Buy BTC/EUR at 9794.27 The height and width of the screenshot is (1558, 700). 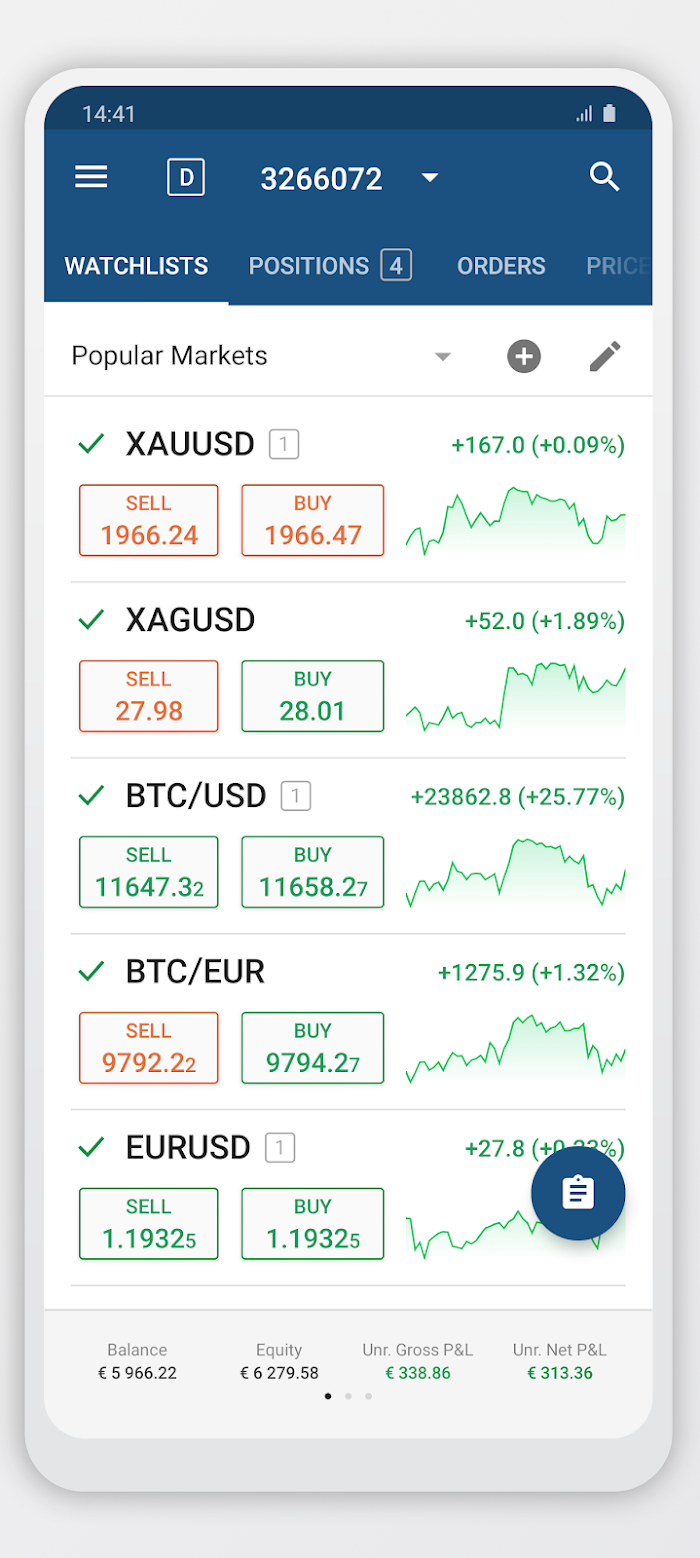(312, 1048)
